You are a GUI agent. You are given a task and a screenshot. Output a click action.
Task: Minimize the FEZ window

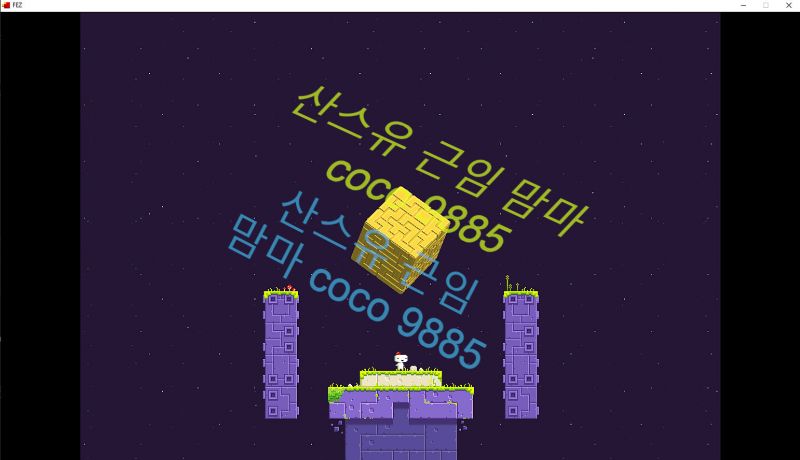743,5
